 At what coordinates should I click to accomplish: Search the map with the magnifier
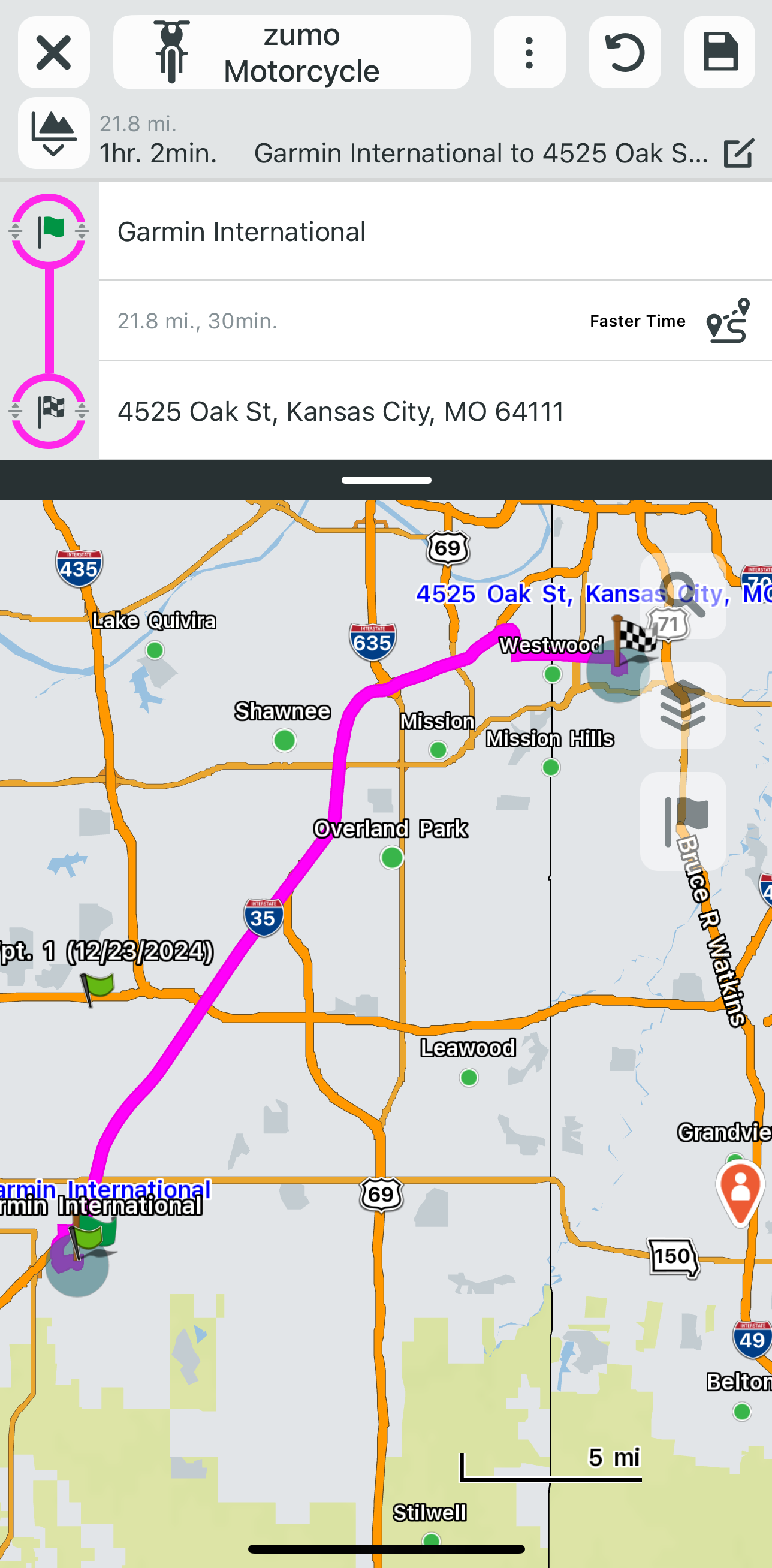[x=683, y=595]
